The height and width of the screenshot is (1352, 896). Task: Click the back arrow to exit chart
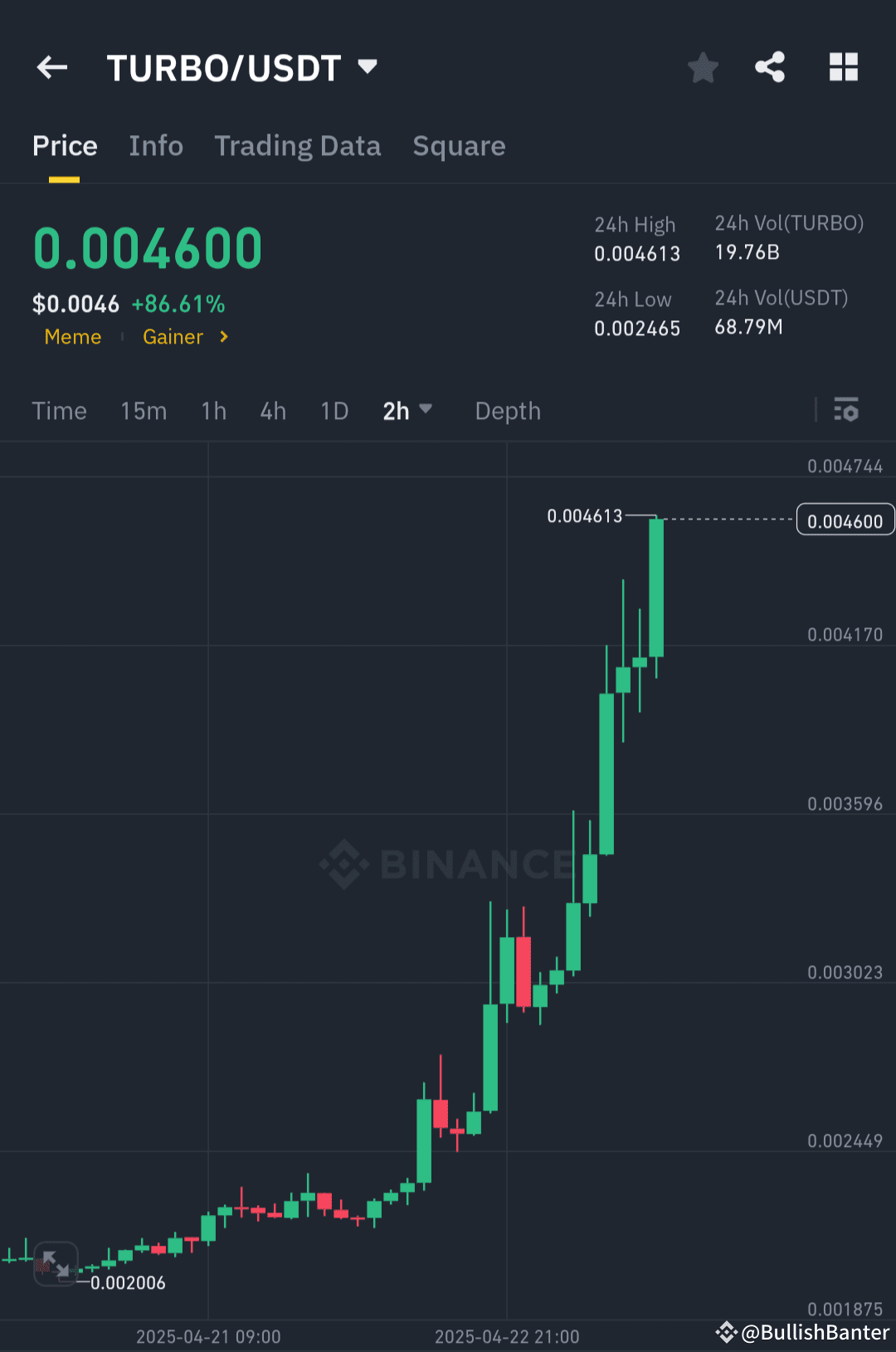pyautogui.click(x=51, y=67)
